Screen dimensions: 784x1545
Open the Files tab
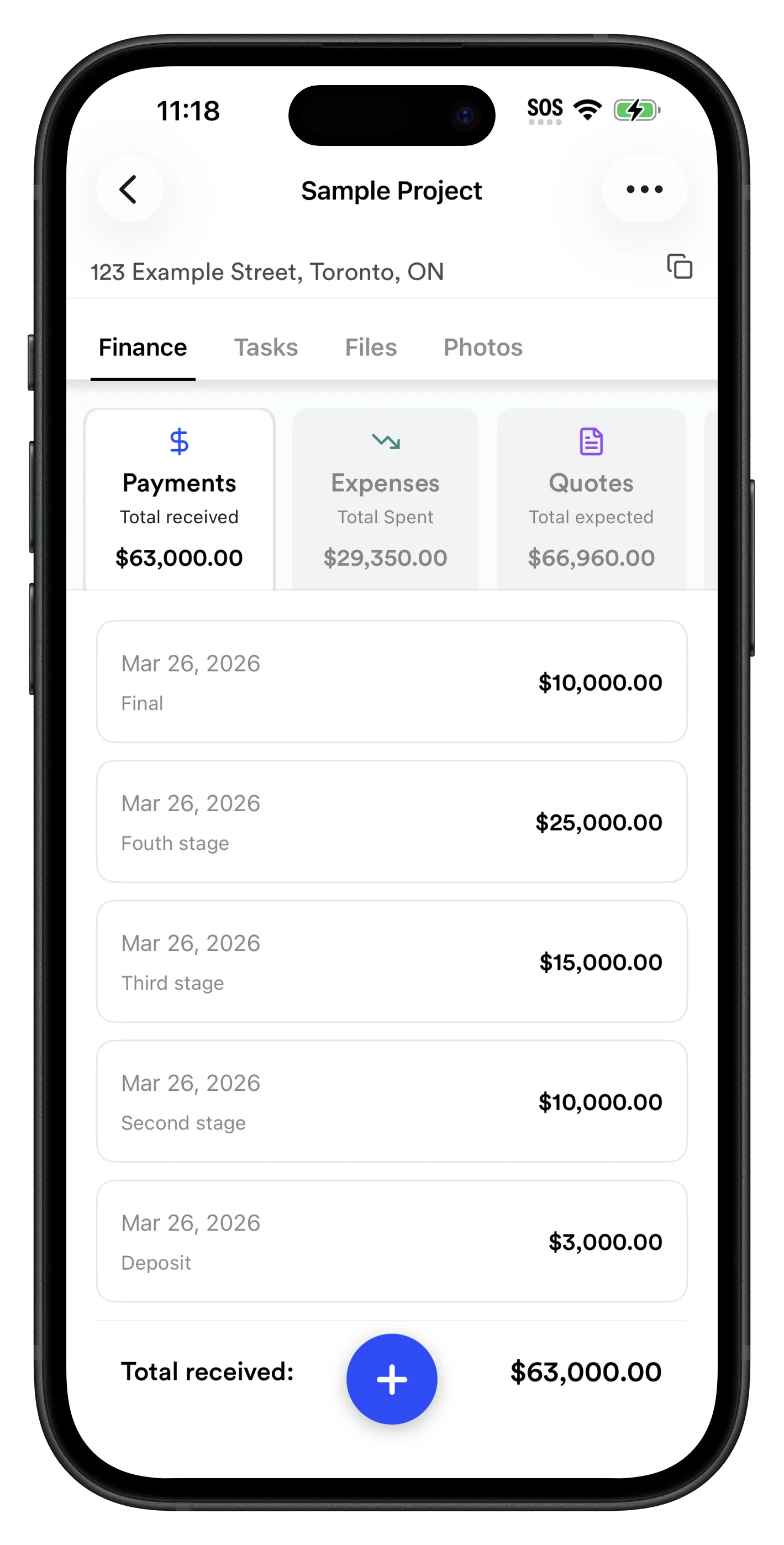tap(370, 347)
